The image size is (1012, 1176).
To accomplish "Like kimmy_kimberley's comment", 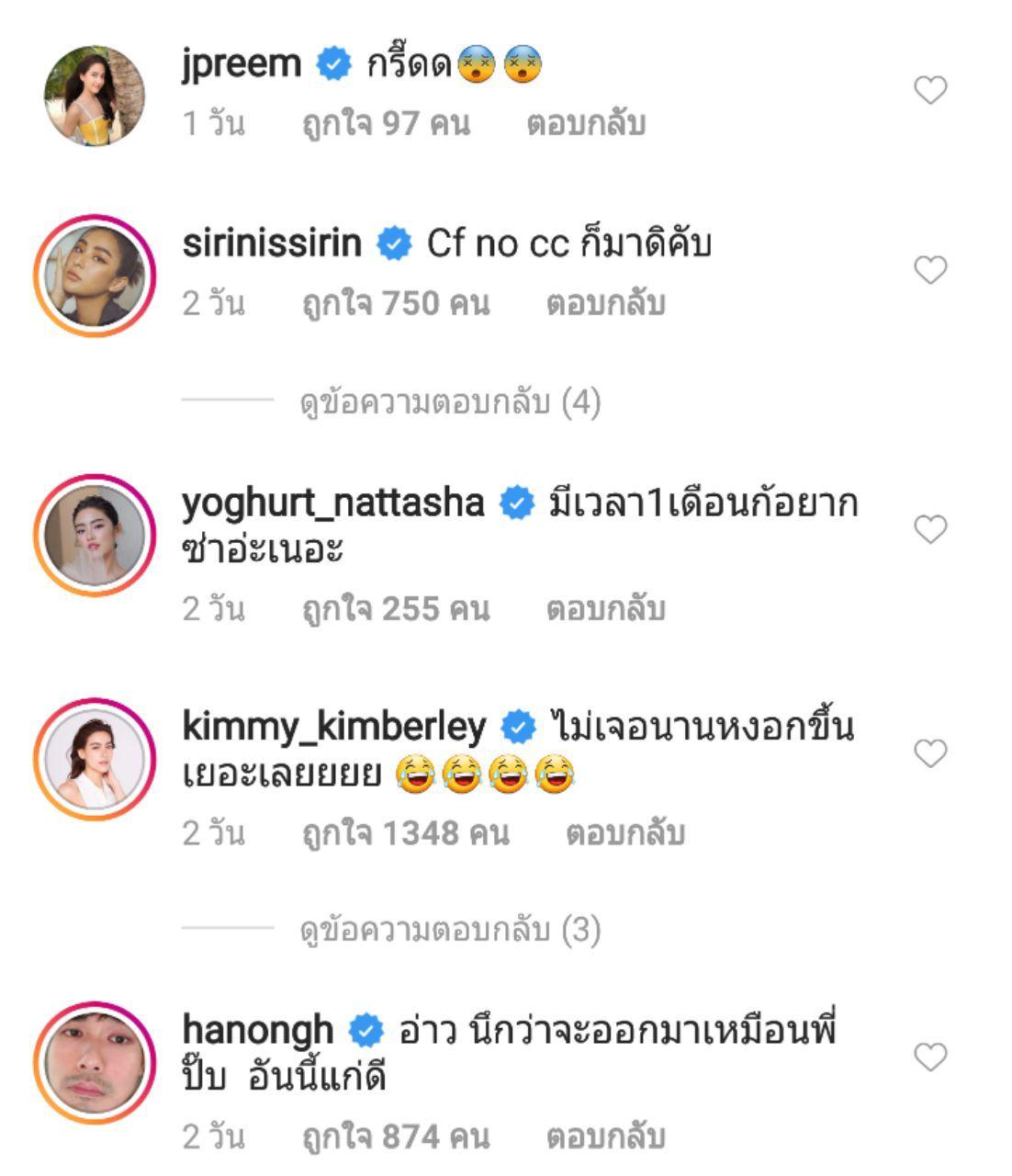I will point(930,753).
